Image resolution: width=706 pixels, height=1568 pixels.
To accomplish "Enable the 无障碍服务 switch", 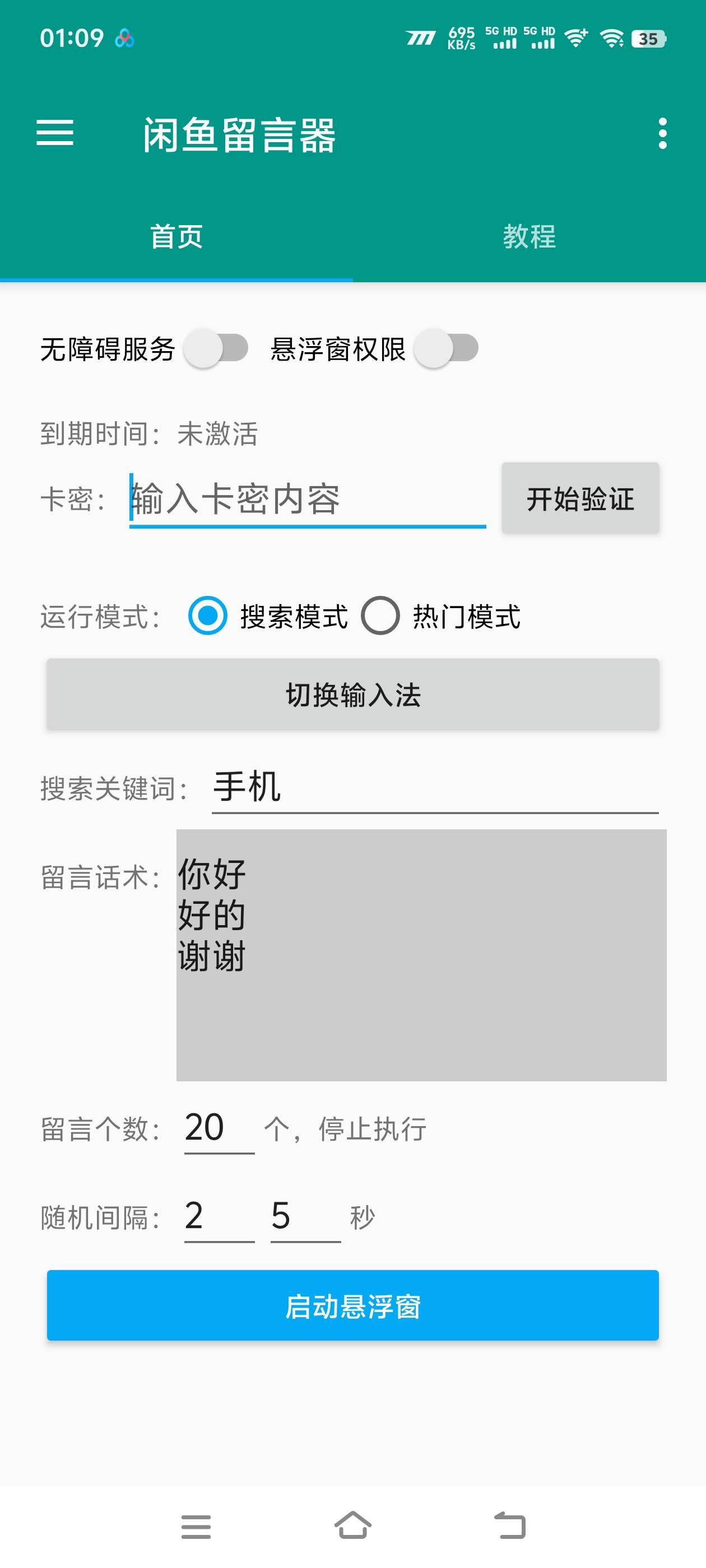I will pos(216,349).
